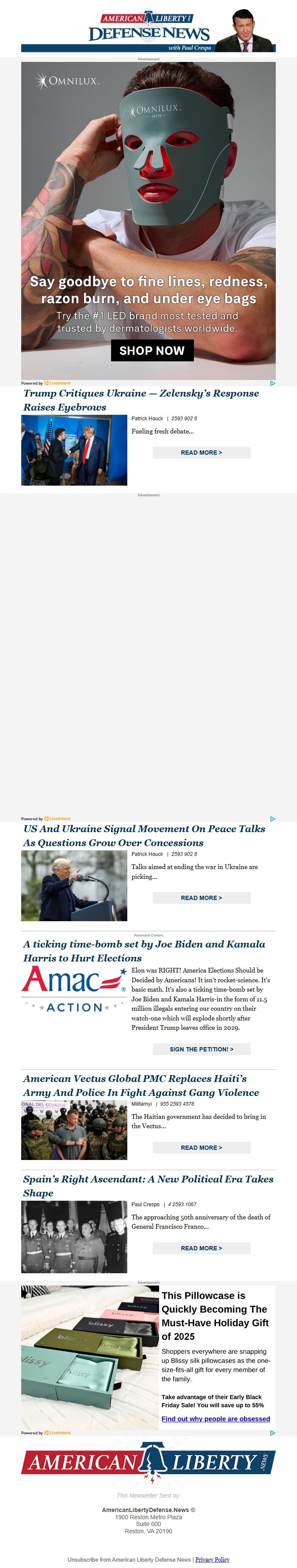Screen dimensions: 297x1568
Task: Tap SIGN THE PETITION button
Action: click(x=201, y=1049)
